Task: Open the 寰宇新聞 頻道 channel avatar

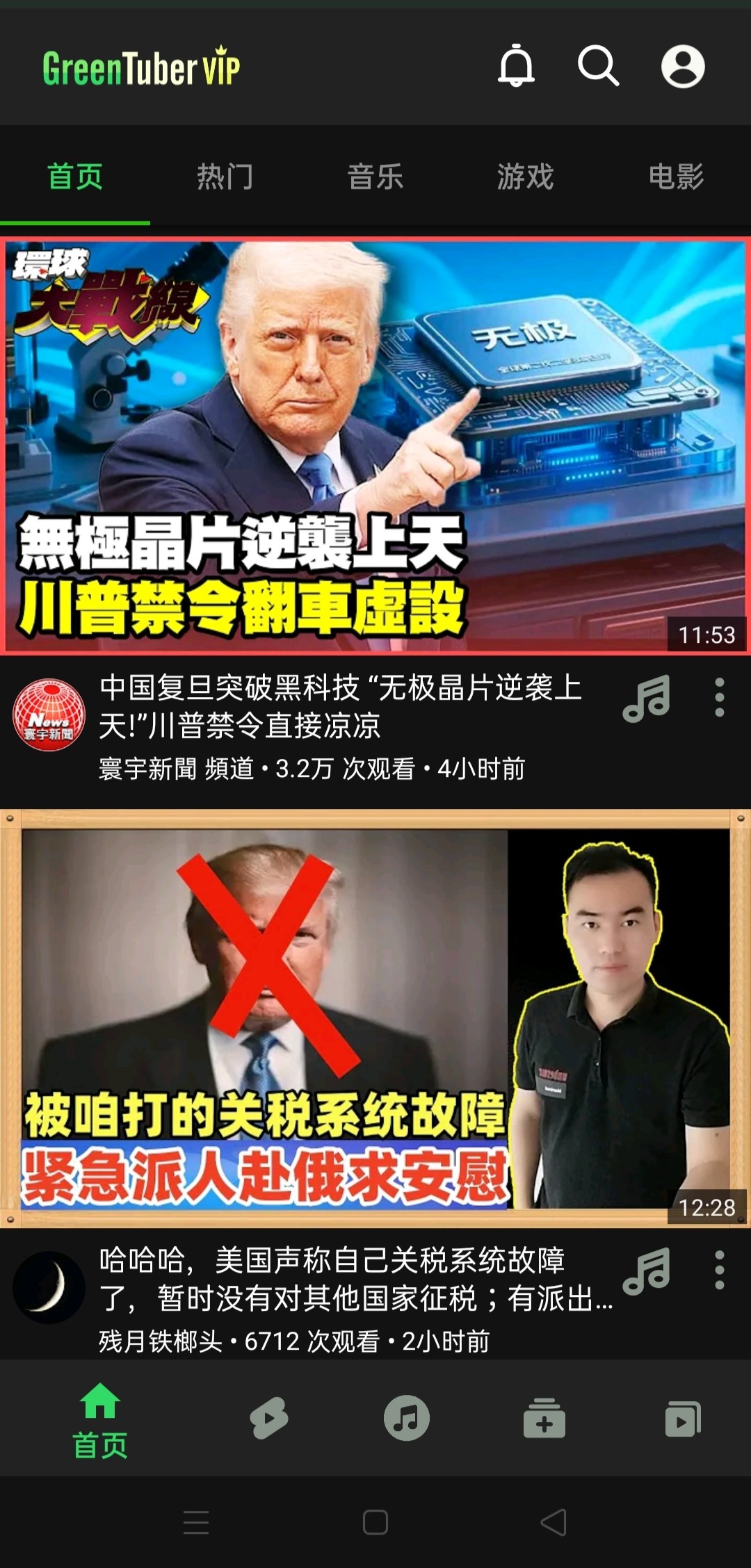Action: 49,716
